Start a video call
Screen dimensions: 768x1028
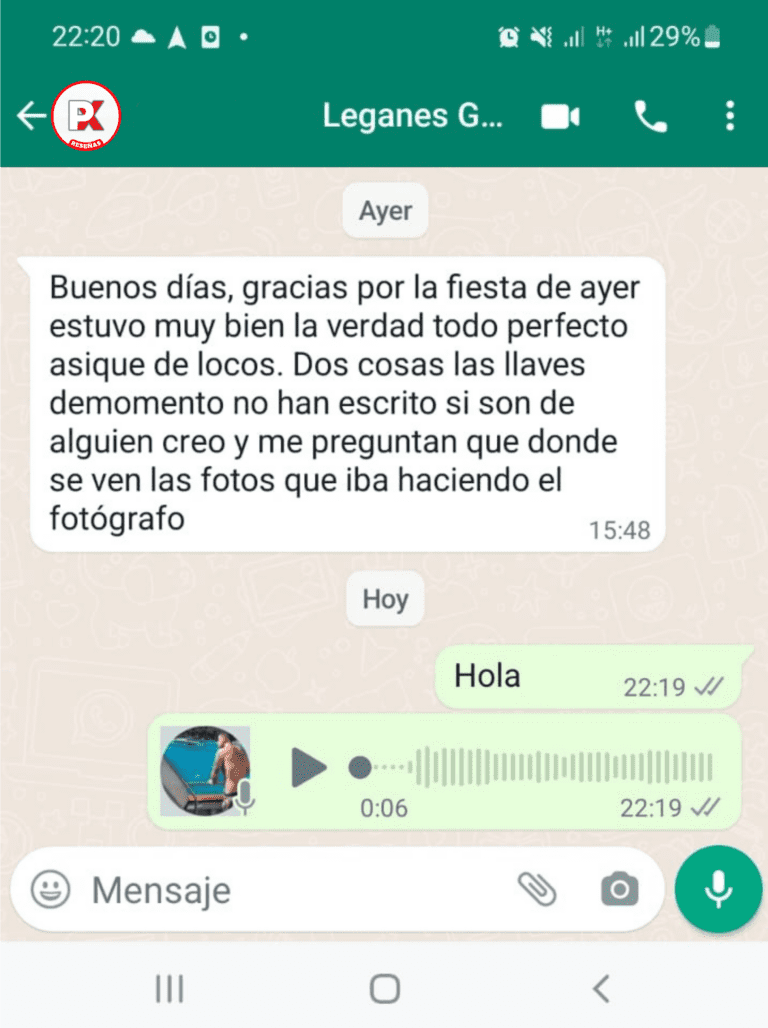560,117
